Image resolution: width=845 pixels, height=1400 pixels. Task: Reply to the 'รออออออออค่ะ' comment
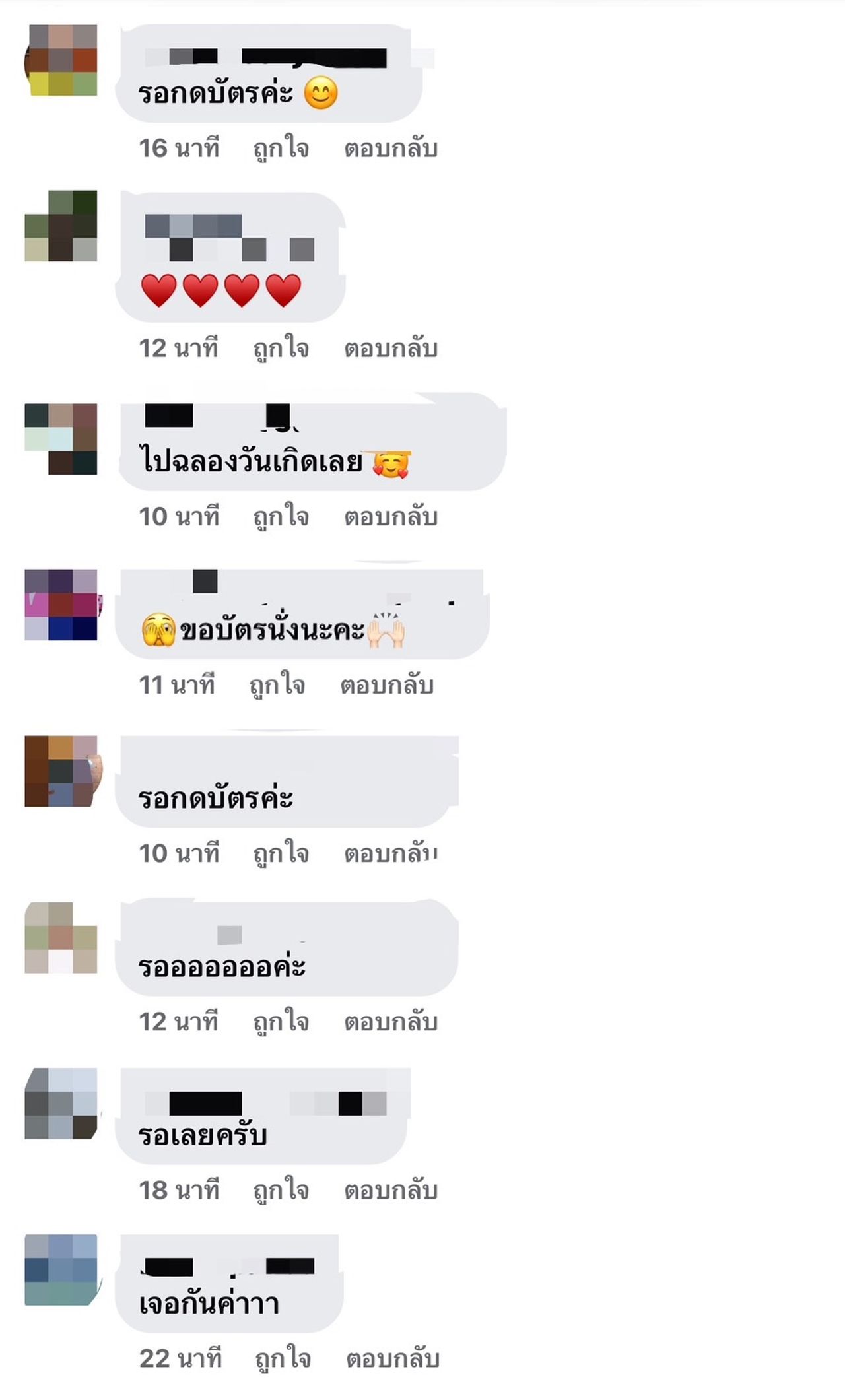tap(391, 1022)
